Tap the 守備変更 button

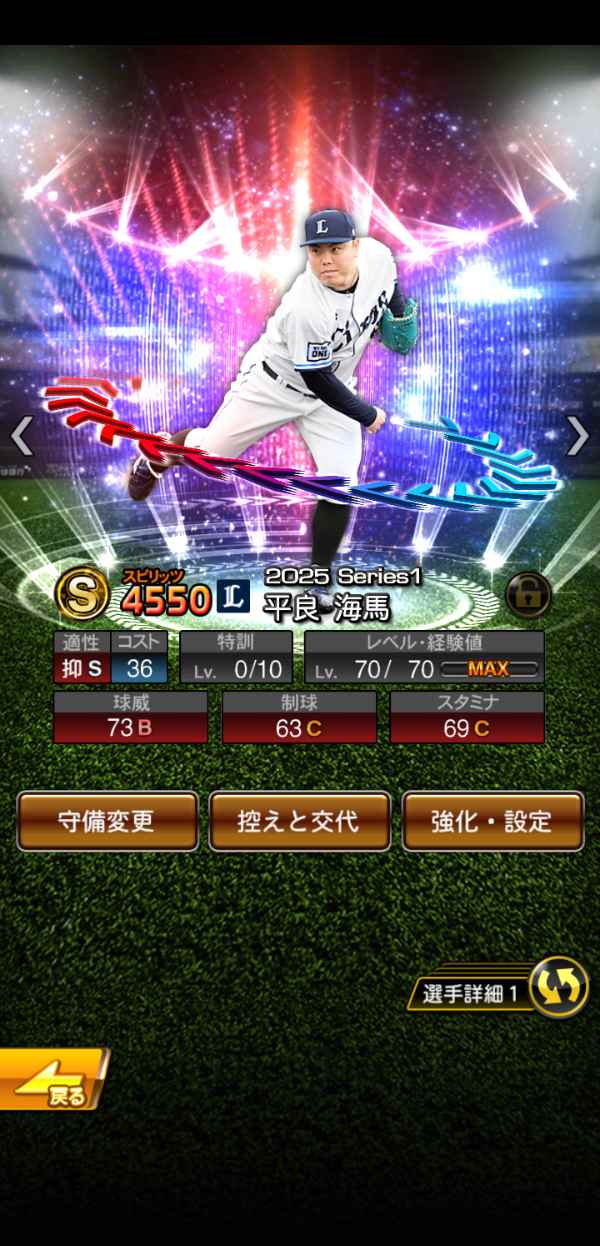click(107, 821)
